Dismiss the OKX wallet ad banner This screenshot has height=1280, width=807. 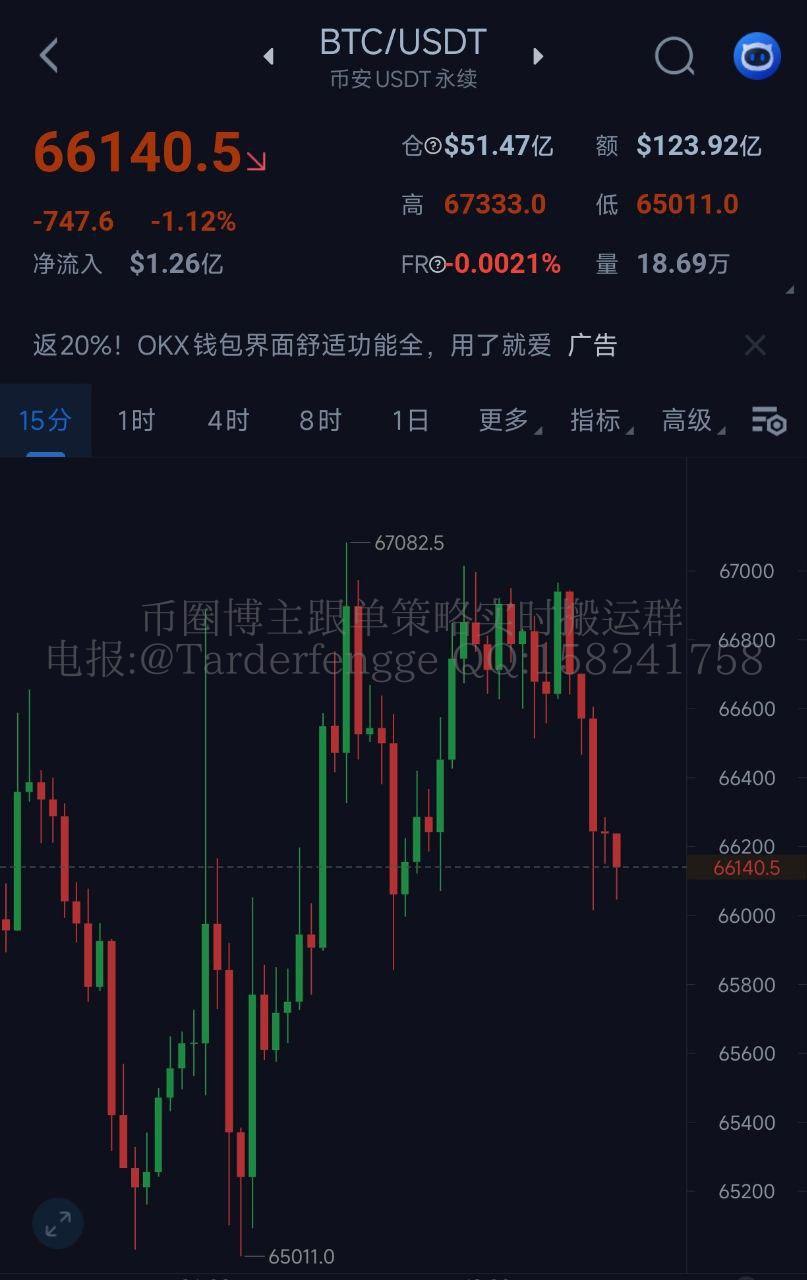coord(755,346)
